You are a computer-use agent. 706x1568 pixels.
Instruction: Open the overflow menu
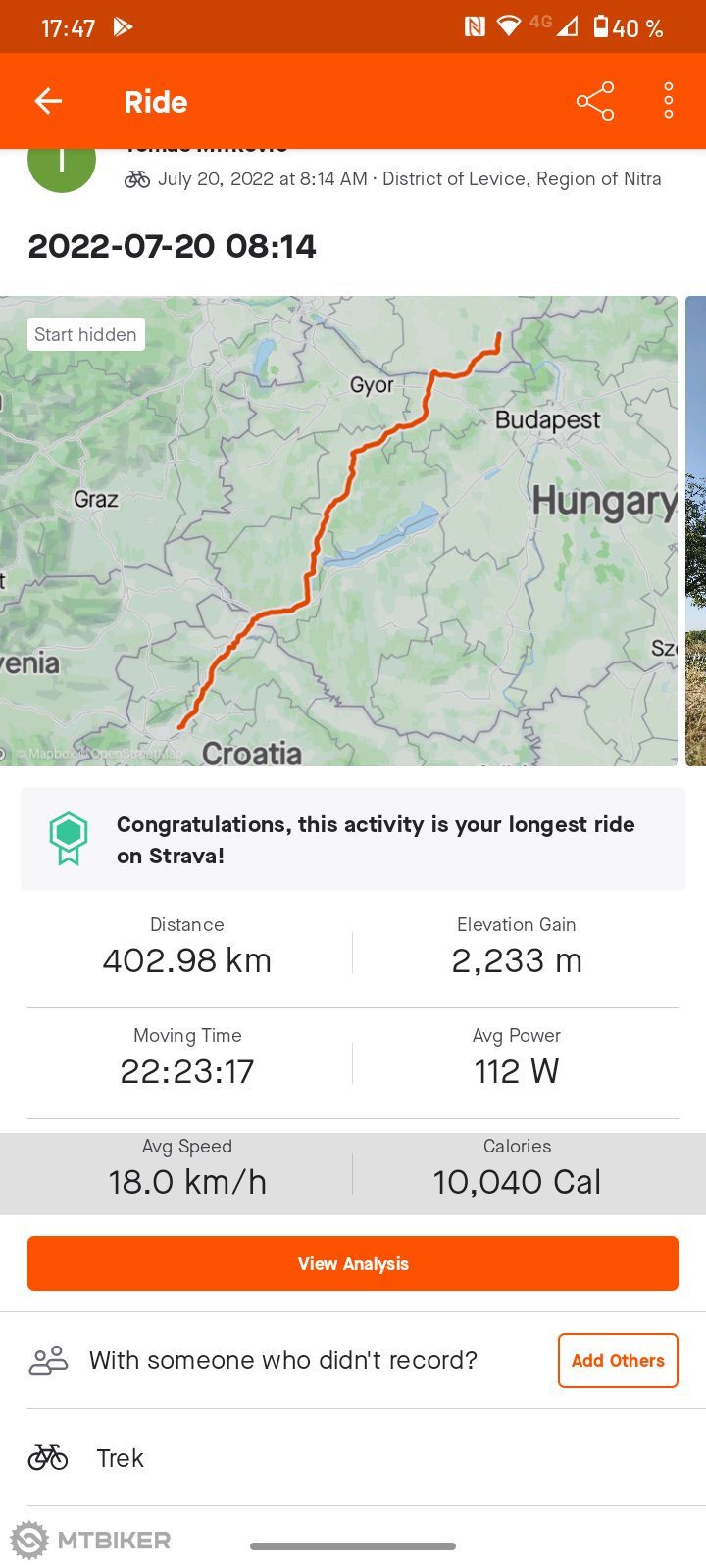(x=668, y=101)
